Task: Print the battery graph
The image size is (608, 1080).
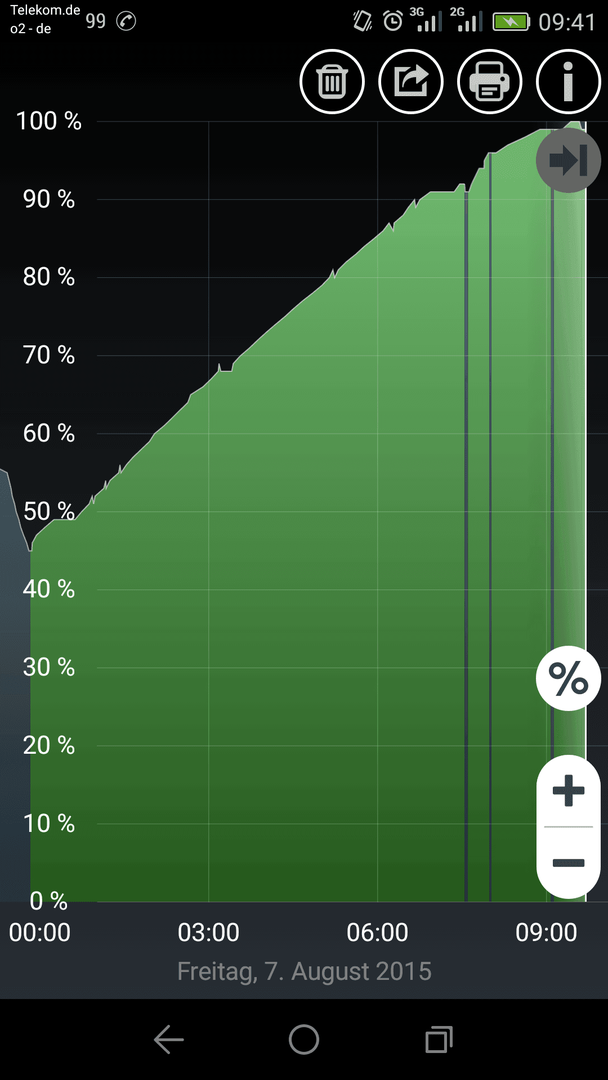Action: coord(490,82)
